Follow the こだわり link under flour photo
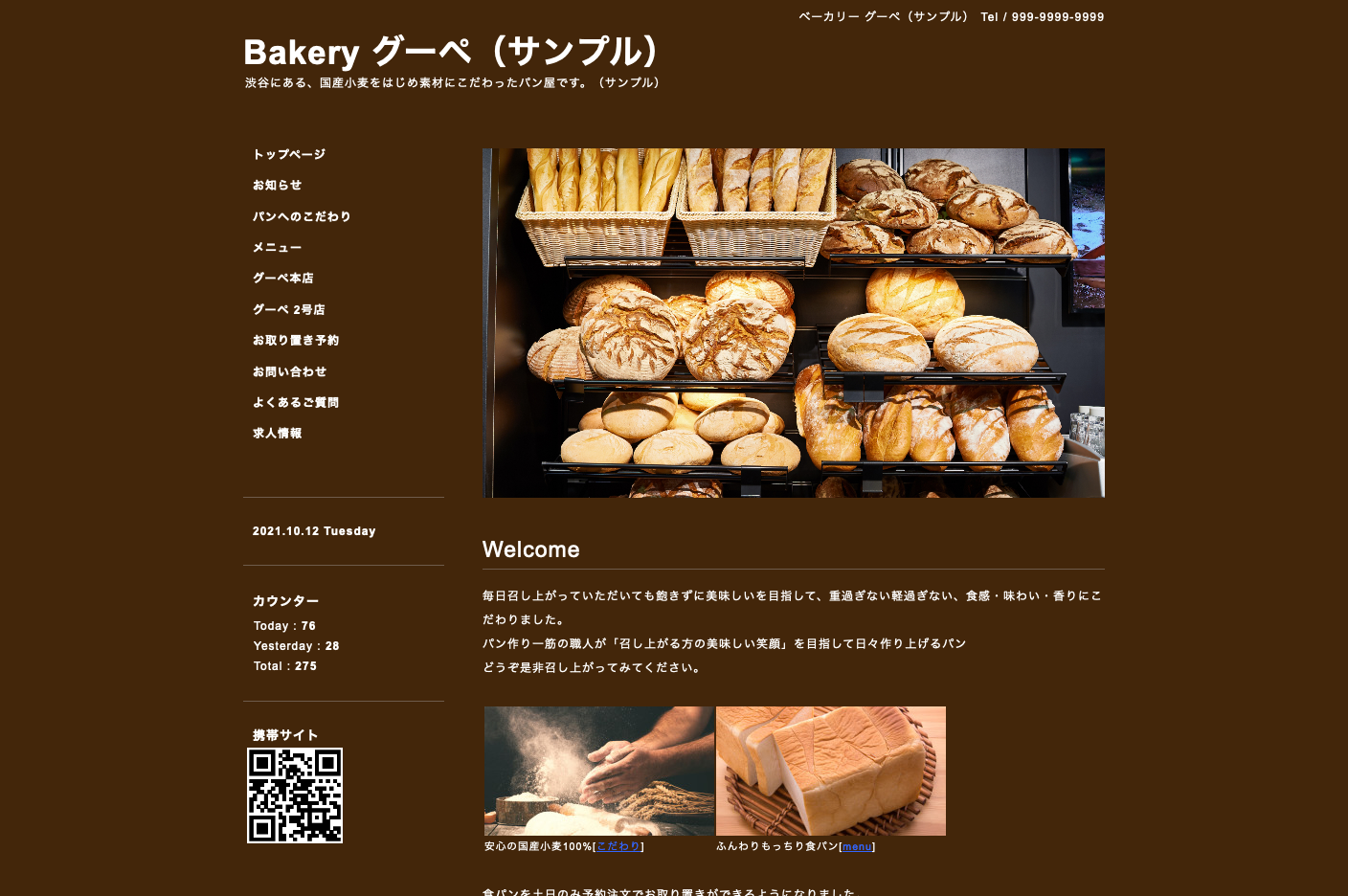Viewport: 1348px width, 896px height. click(618, 846)
